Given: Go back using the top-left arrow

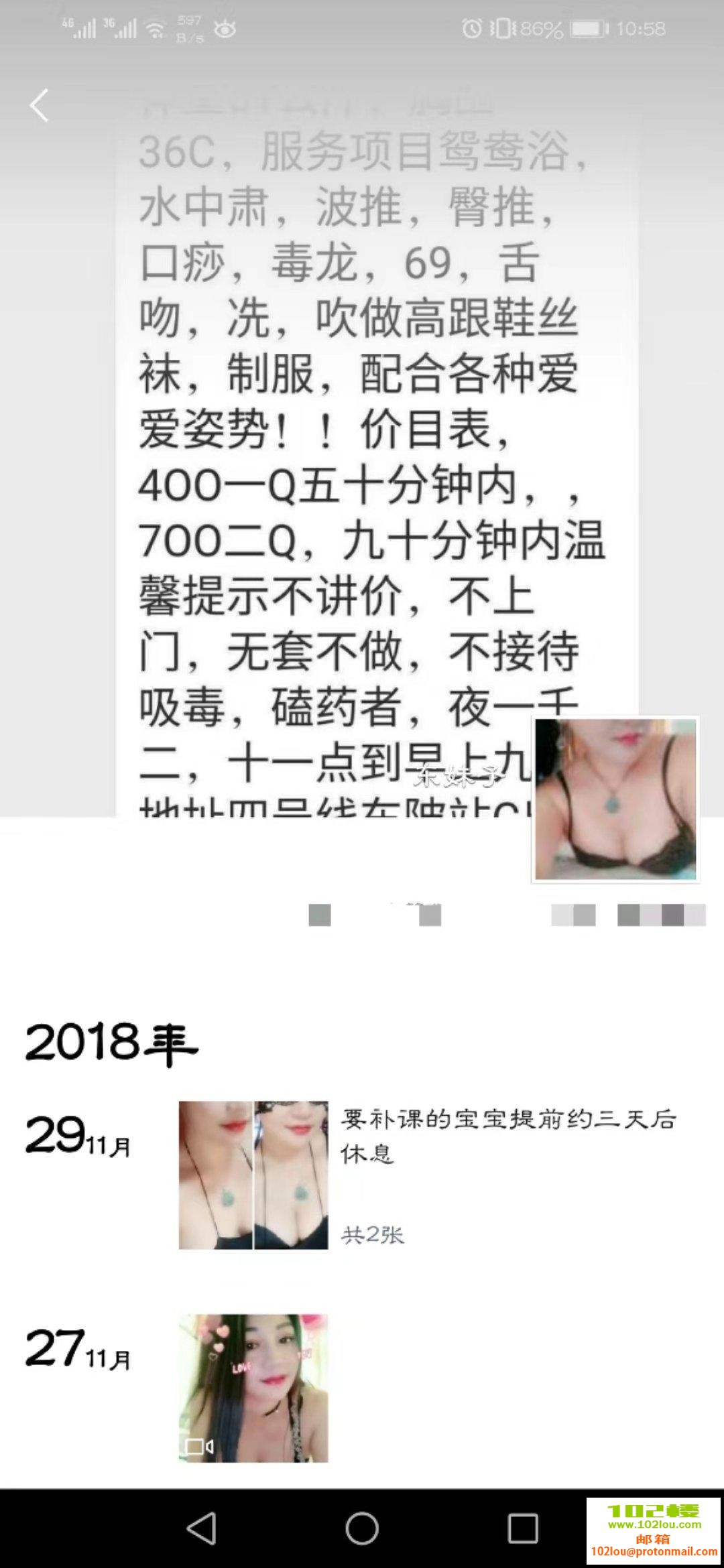Looking at the screenshot, I should click(x=39, y=106).
